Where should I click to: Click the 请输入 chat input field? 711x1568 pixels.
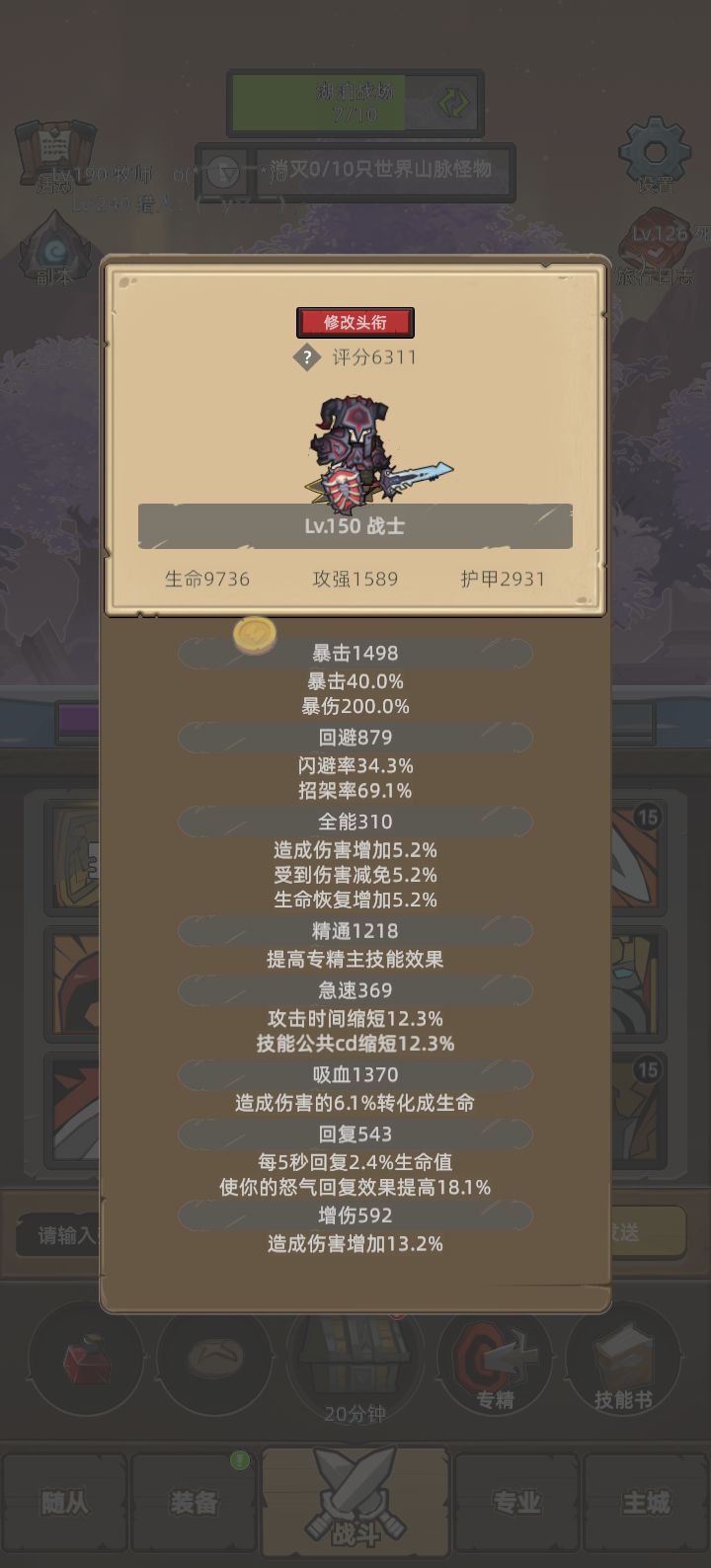59,1233
